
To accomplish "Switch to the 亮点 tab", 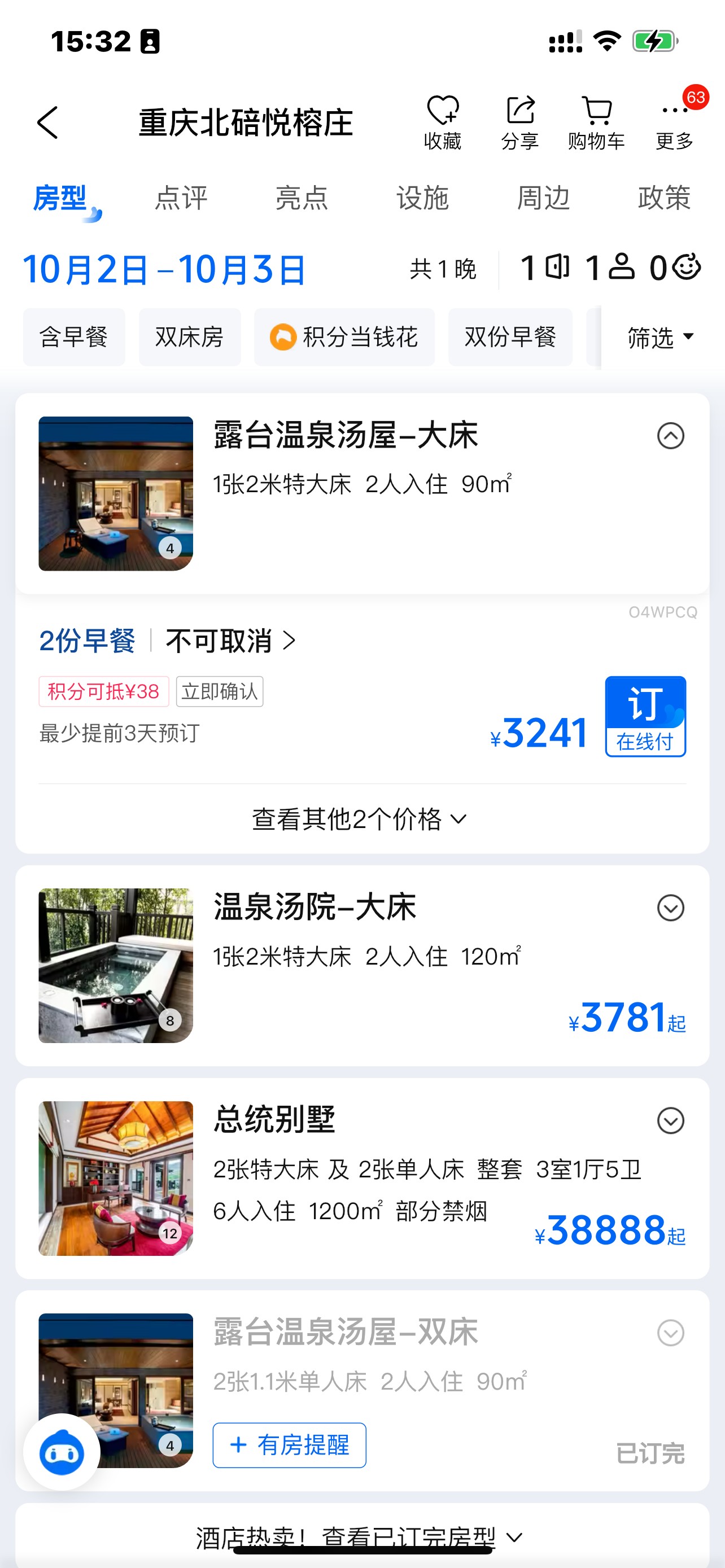I will click(x=302, y=198).
